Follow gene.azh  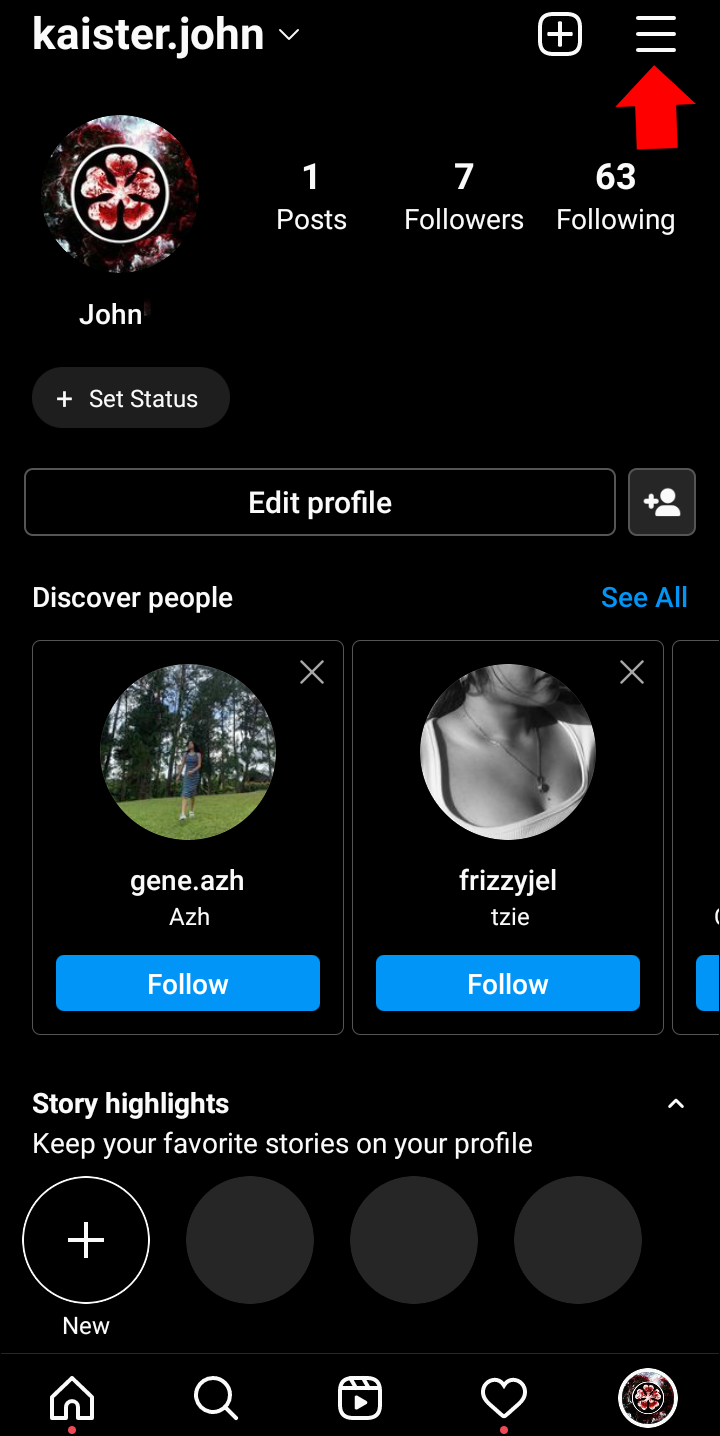(188, 983)
